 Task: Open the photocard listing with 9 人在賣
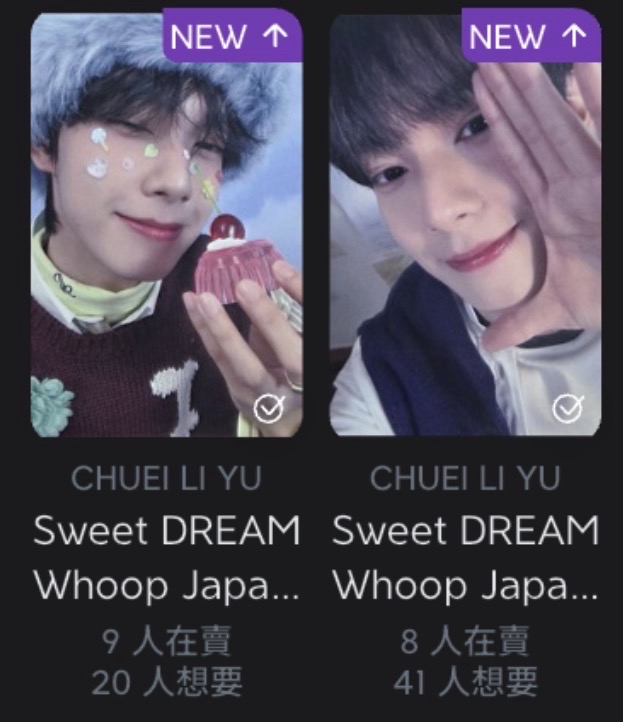pyautogui.click(x=166, y=225)
